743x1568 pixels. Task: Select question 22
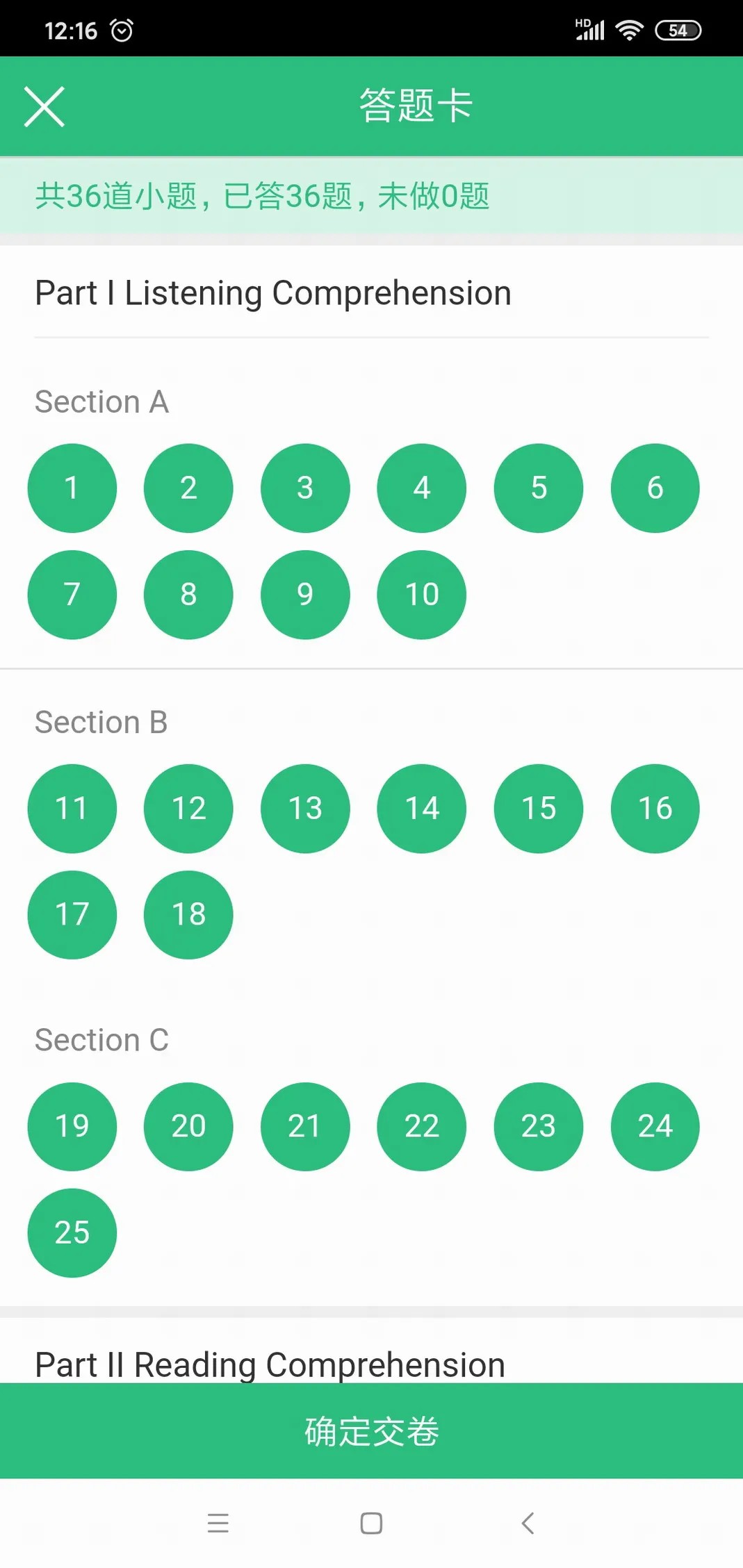(x=422, y=1126)
